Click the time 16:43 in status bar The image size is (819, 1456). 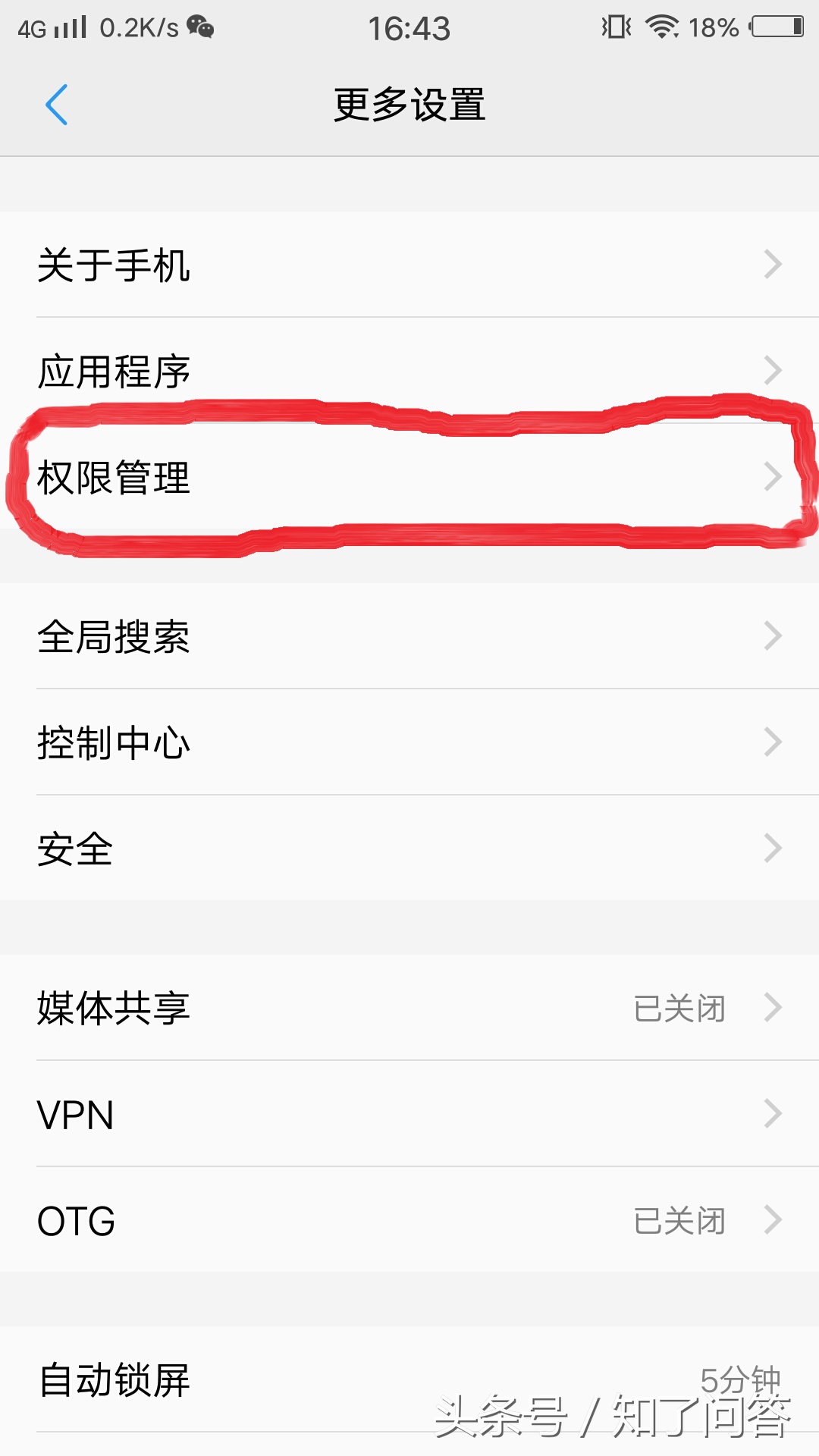[409, 27]
